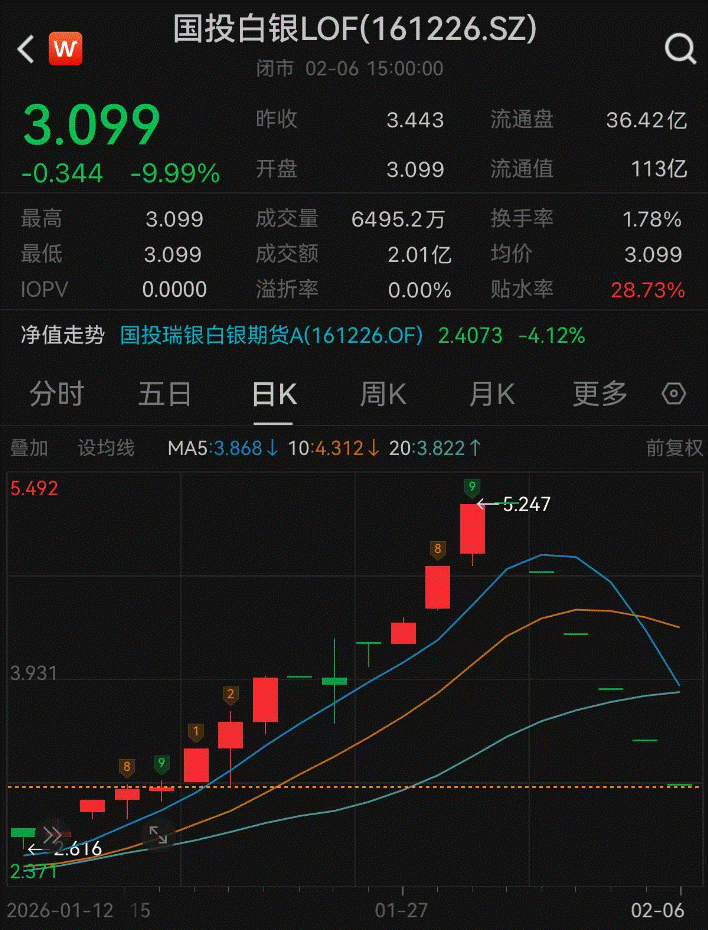Open the 国投瑞银白银期货A net value link
This screenshot has height=930, width=708.
(271, 335)
